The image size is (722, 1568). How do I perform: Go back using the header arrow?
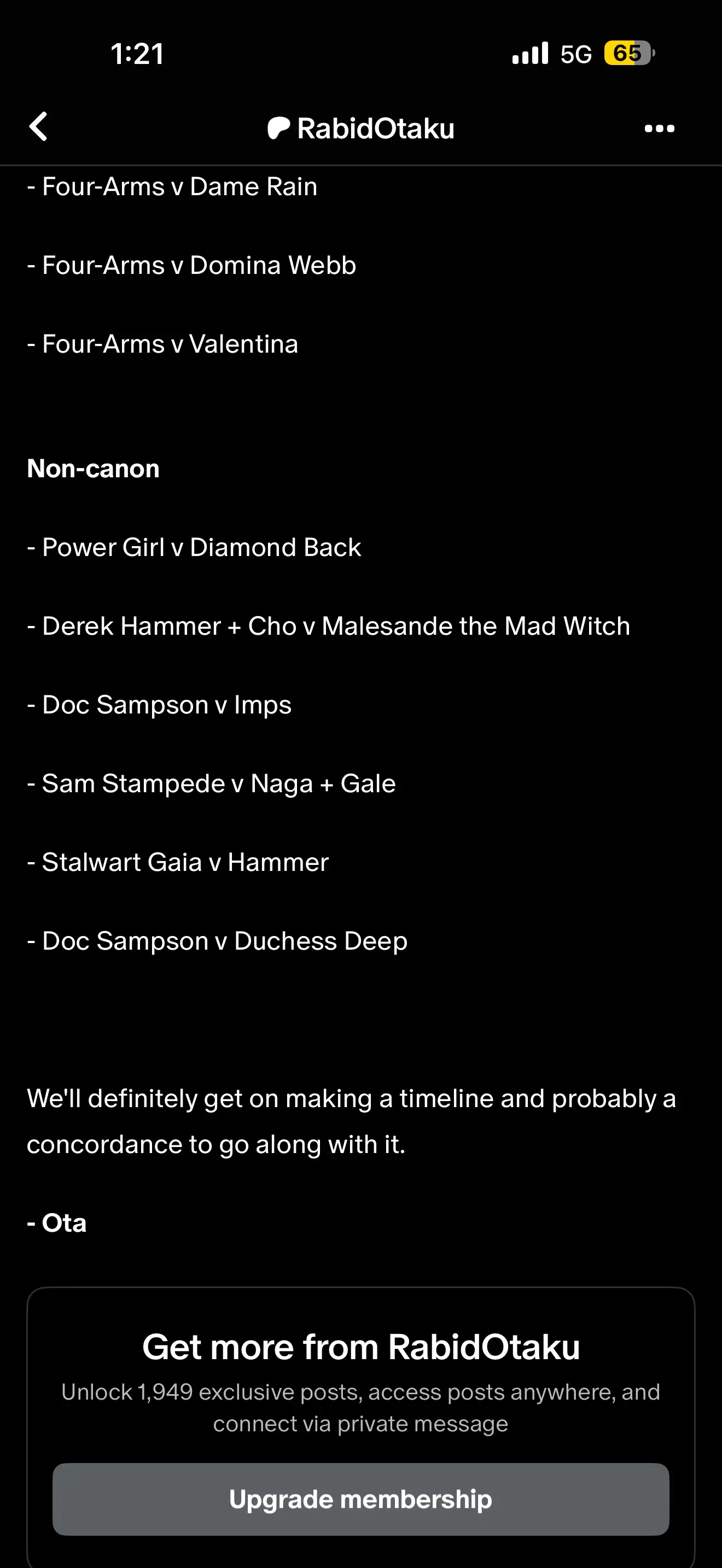(38, 127)
